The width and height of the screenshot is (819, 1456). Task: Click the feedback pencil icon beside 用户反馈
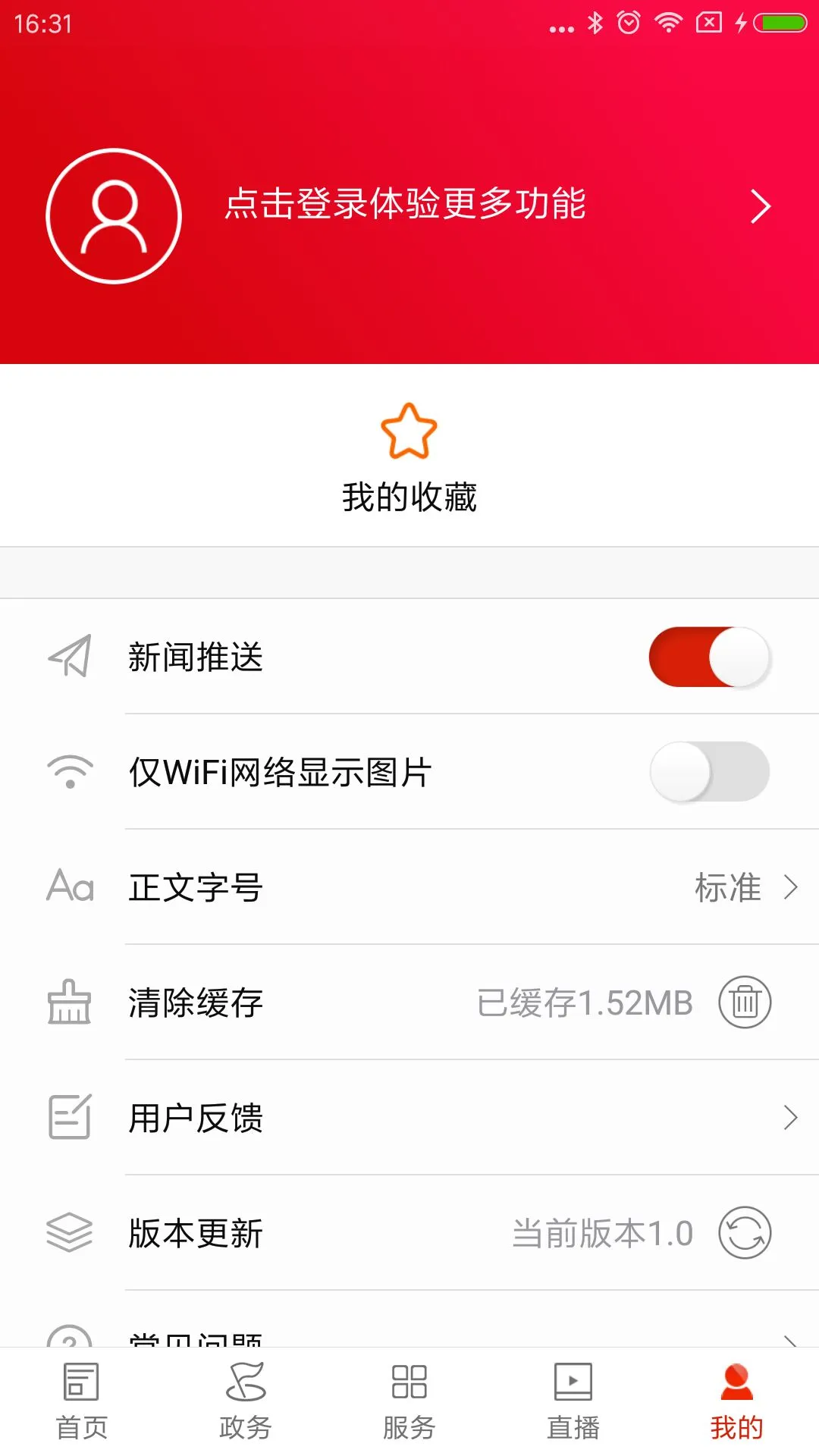70,1119
